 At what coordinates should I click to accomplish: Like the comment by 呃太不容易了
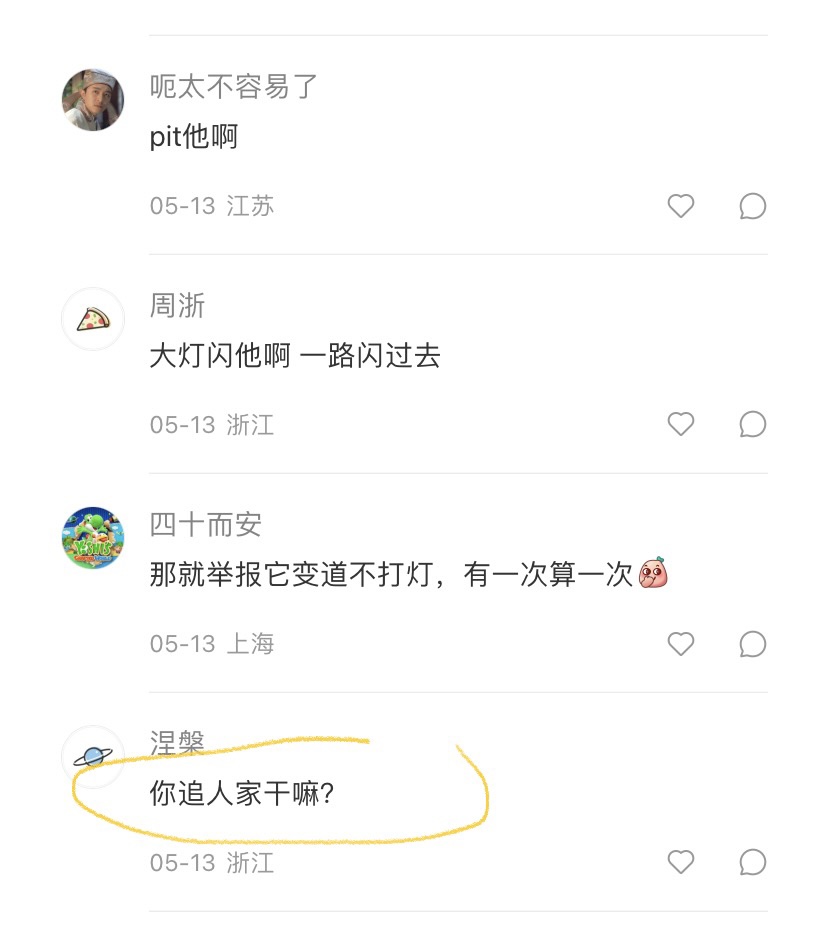tap(681, 206)
